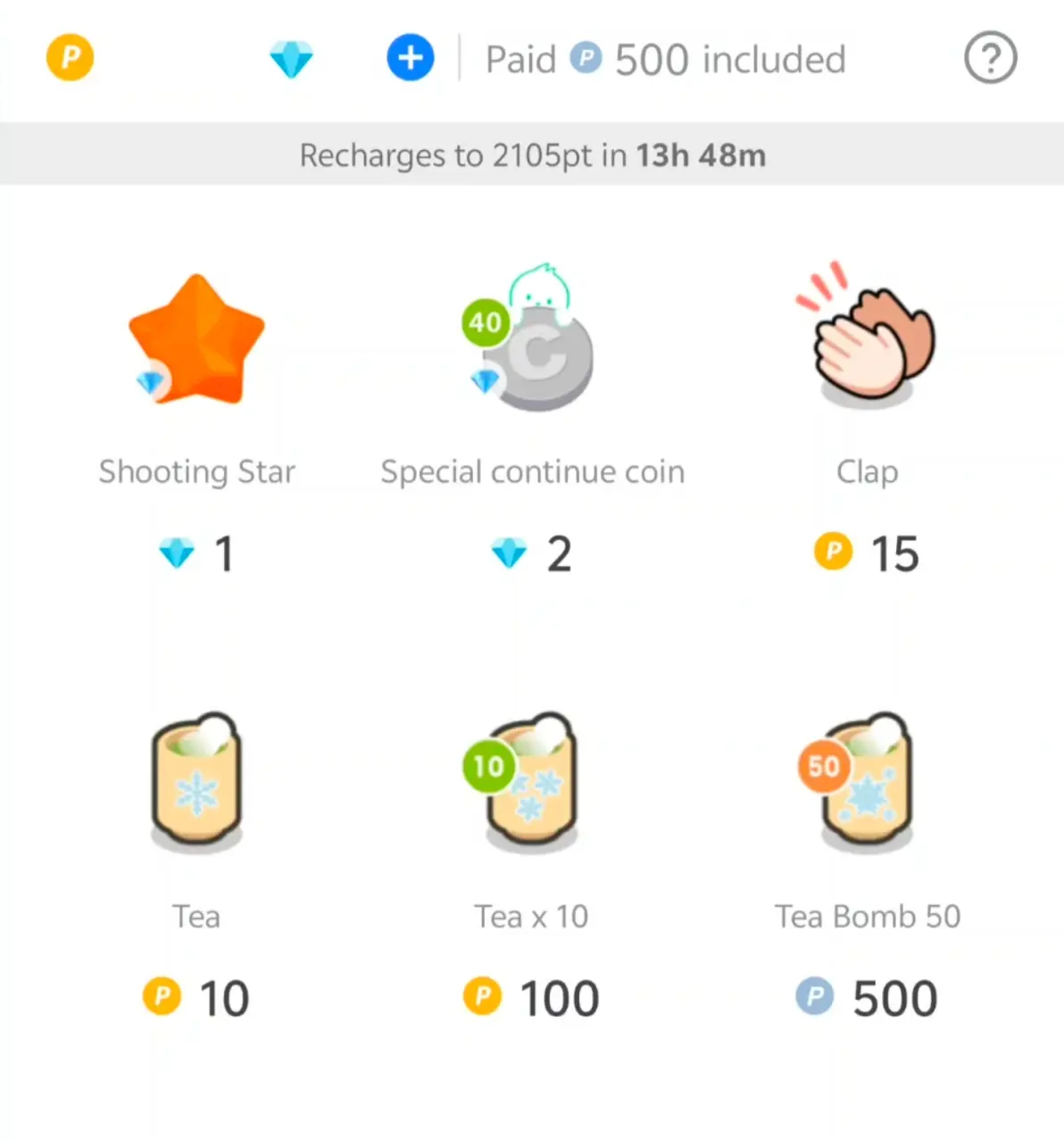
Task: Choose the Tea Bomb 50 icon
Action: (868, 781)
